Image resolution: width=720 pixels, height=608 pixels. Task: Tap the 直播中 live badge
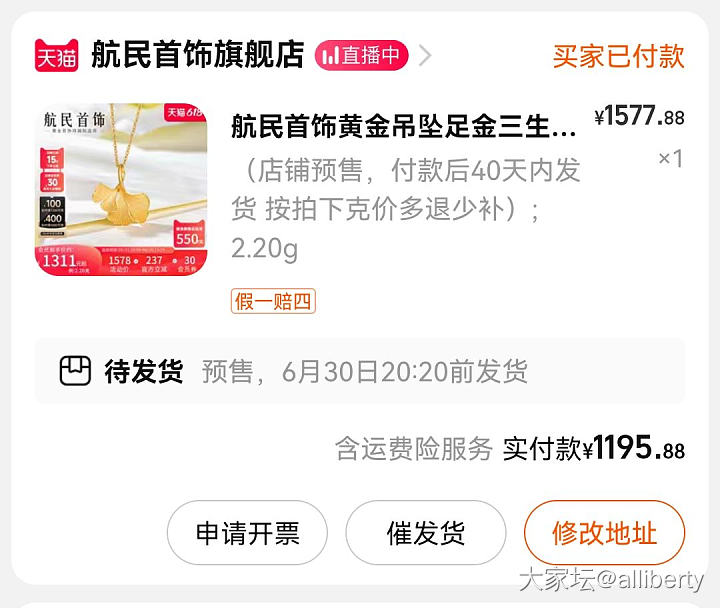click(361, 55)
